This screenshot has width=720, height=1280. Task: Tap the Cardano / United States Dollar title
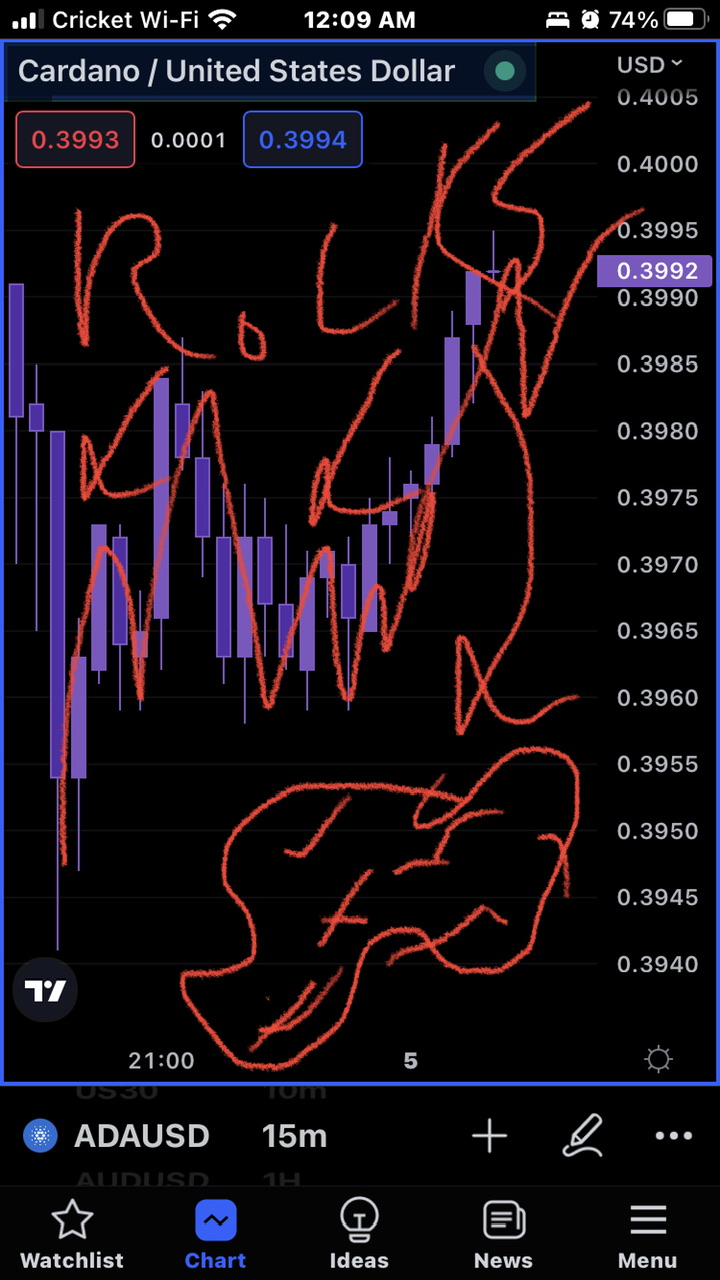(x=237, y=71)
